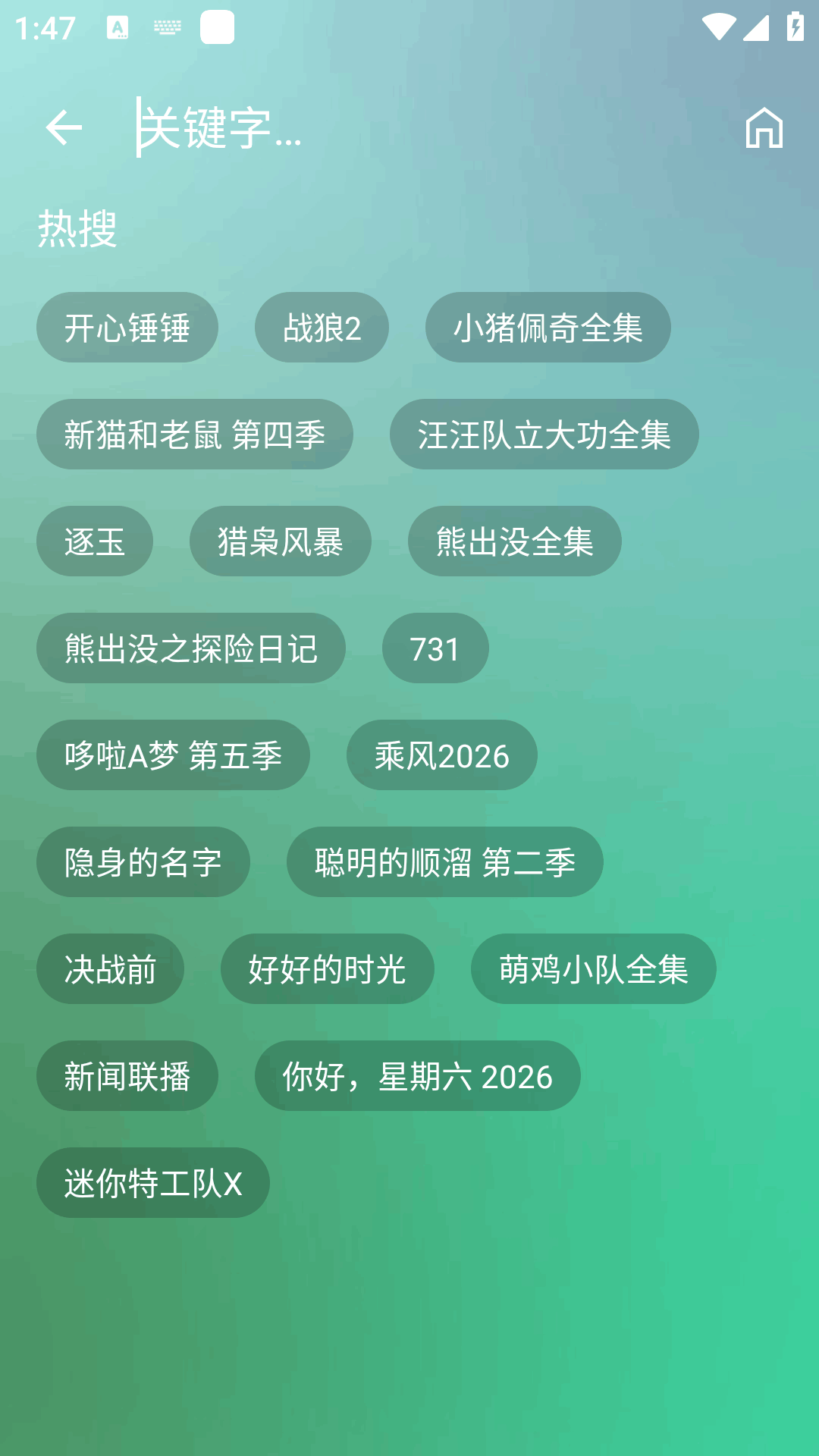Search for 开心锤锤 hot search tag
819x1456 pixels.
[127, 327]
